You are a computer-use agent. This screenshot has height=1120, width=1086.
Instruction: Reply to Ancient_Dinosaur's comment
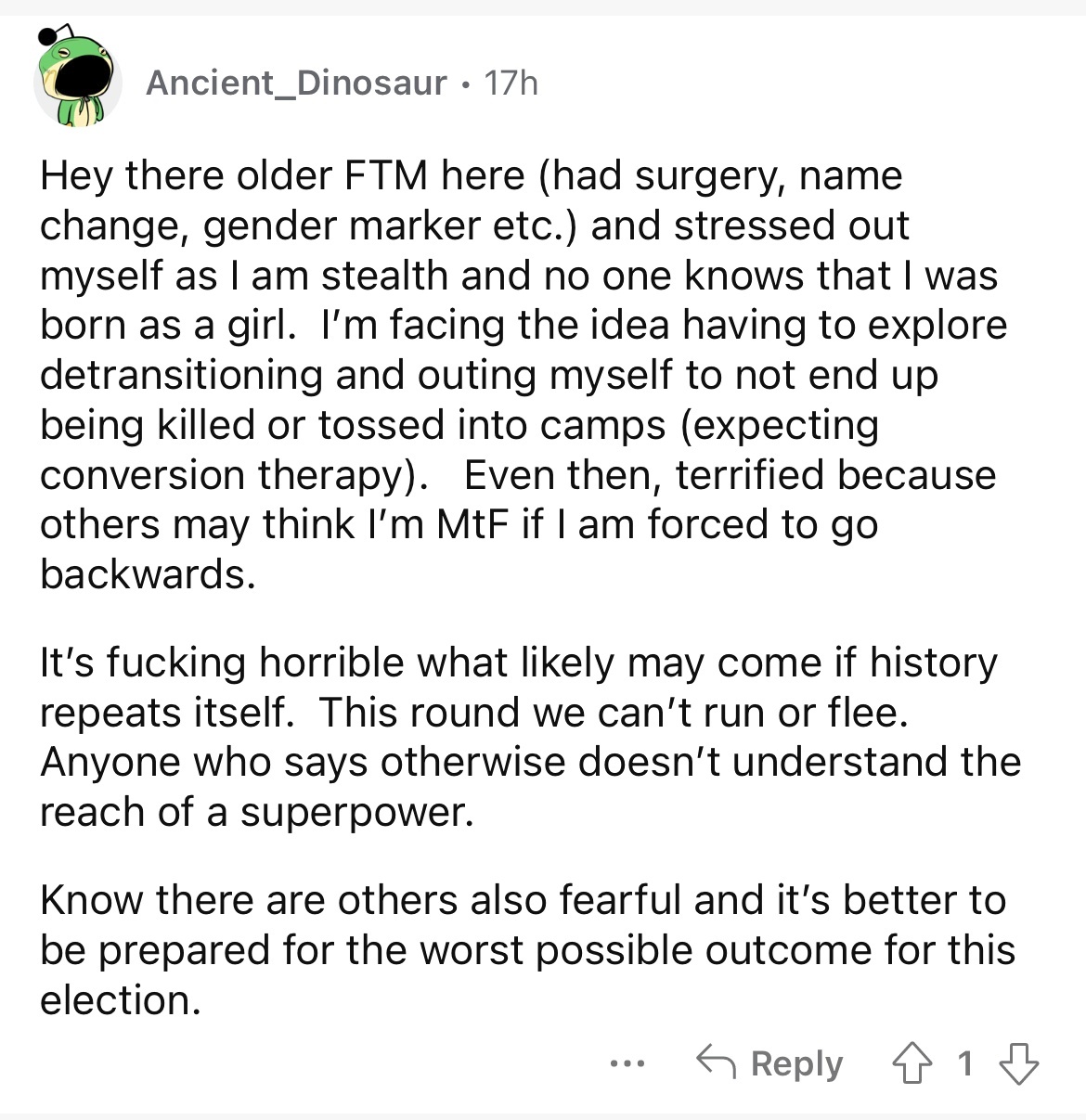pyautogui.click(x=769, y=1063)
